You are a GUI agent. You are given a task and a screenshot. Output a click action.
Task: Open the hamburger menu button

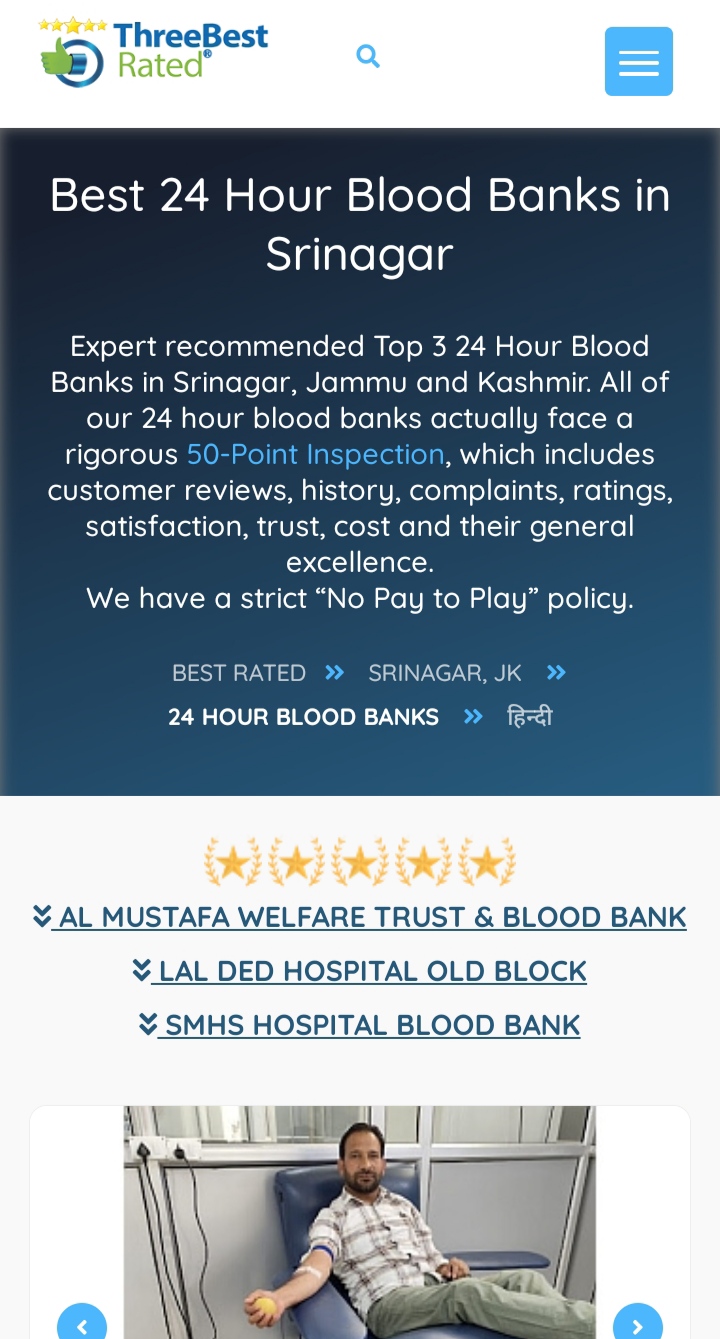(639, 62)
